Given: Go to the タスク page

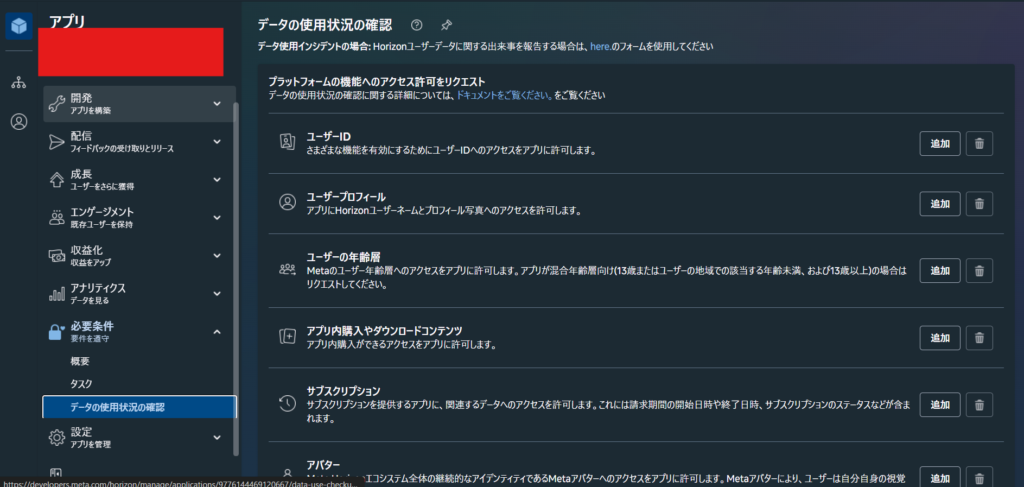Looking at the screenshot, I should pos(82,384).
